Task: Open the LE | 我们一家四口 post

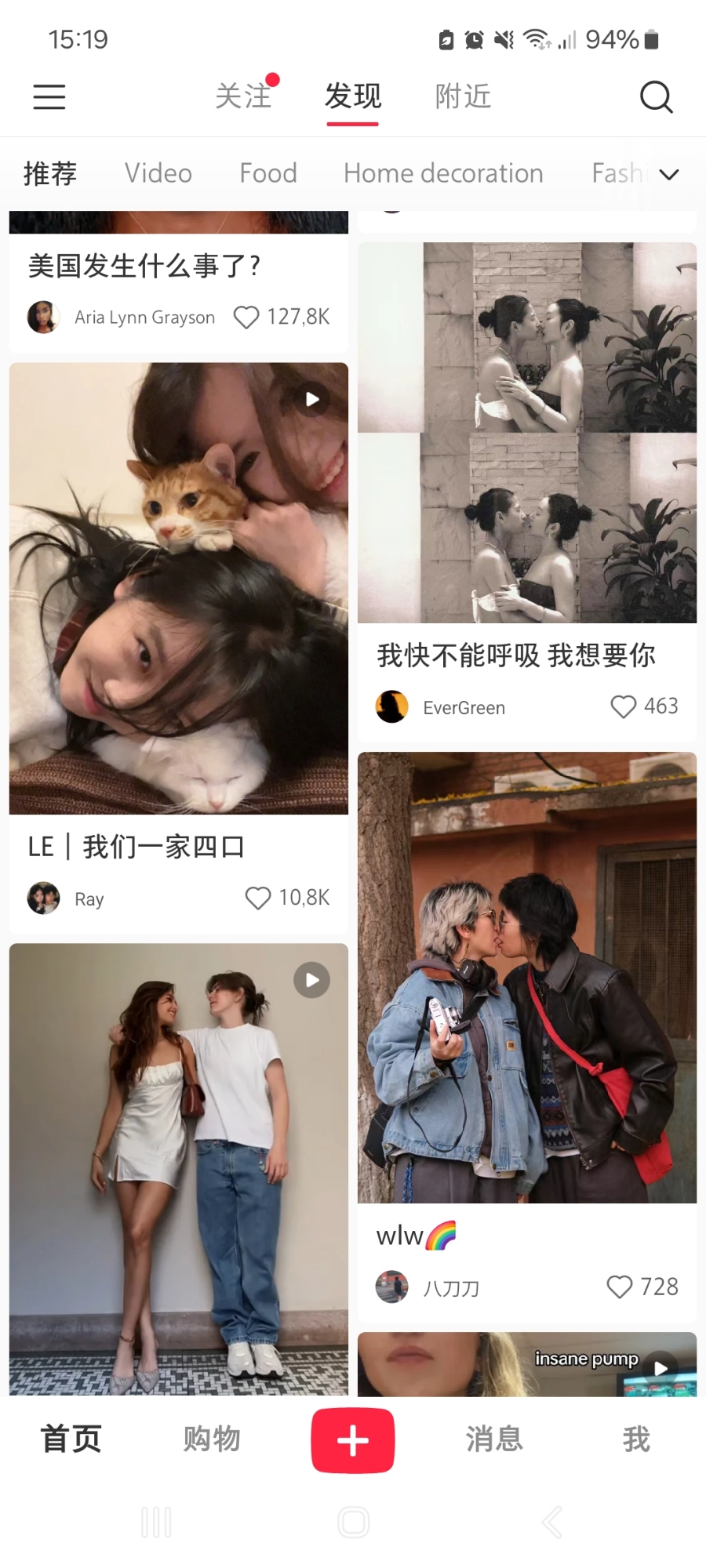Action: coord(179,588)
